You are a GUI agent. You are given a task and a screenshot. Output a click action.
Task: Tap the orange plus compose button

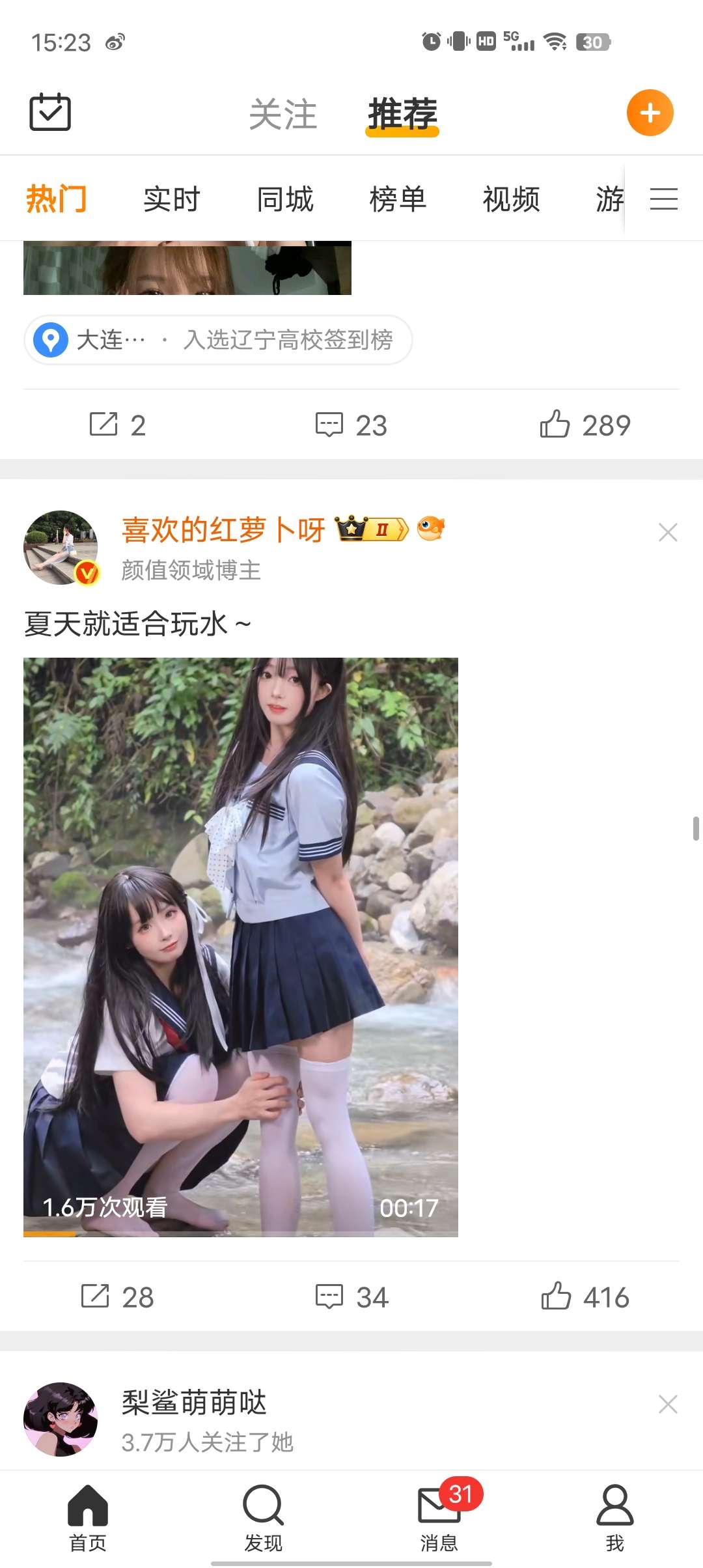650,113
